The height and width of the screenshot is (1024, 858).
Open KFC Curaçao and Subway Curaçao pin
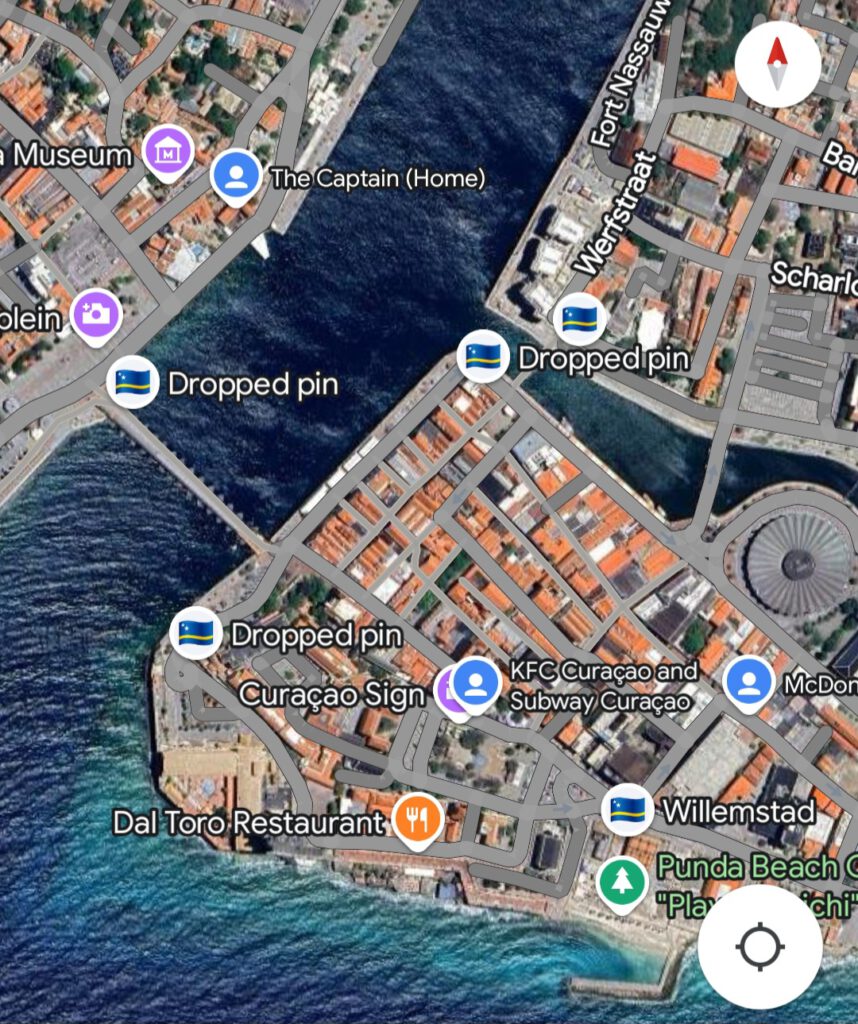pyautogui.click(x=476, y=683)
